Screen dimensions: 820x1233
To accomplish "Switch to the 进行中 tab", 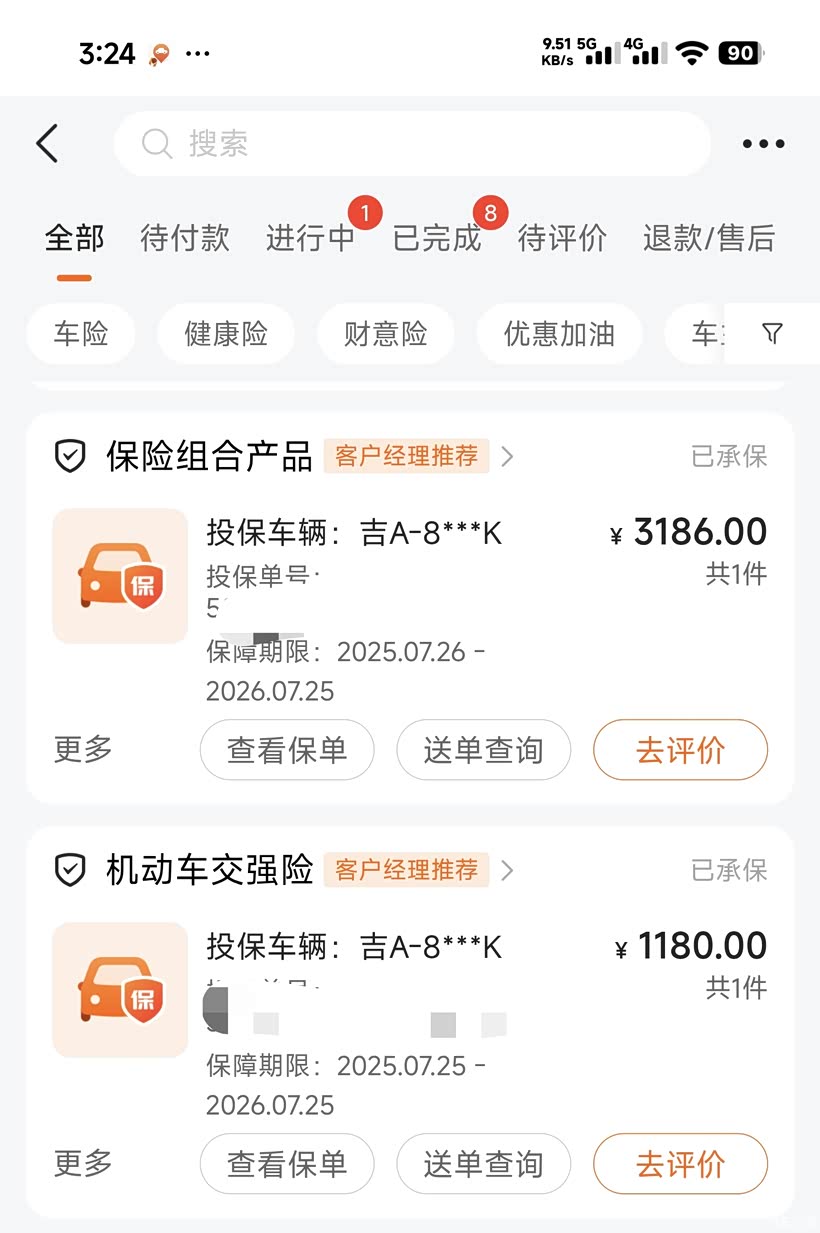I will click(311, 238).
